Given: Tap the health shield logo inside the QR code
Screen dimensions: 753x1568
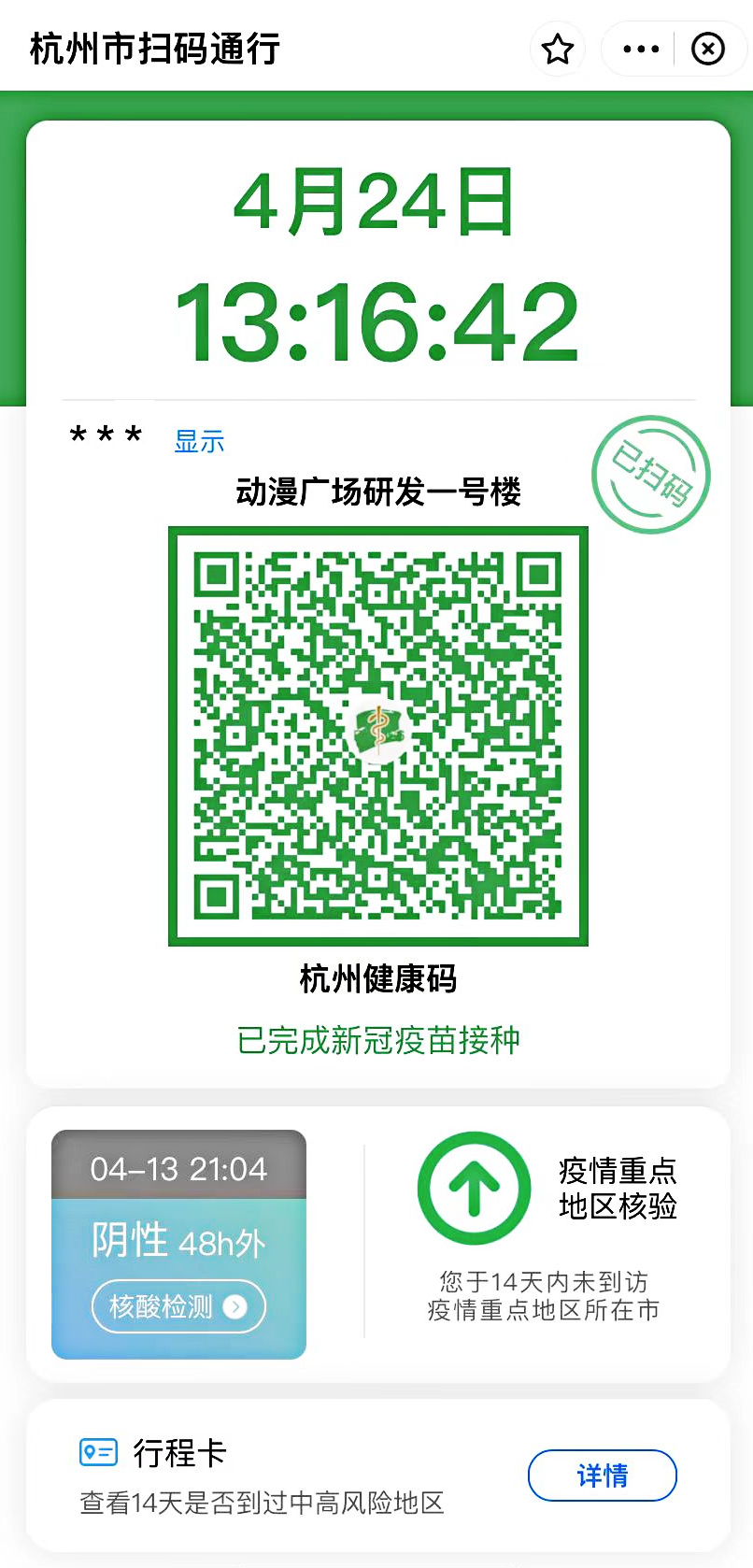Looking at the screenshot, I should tap(377, 734).
